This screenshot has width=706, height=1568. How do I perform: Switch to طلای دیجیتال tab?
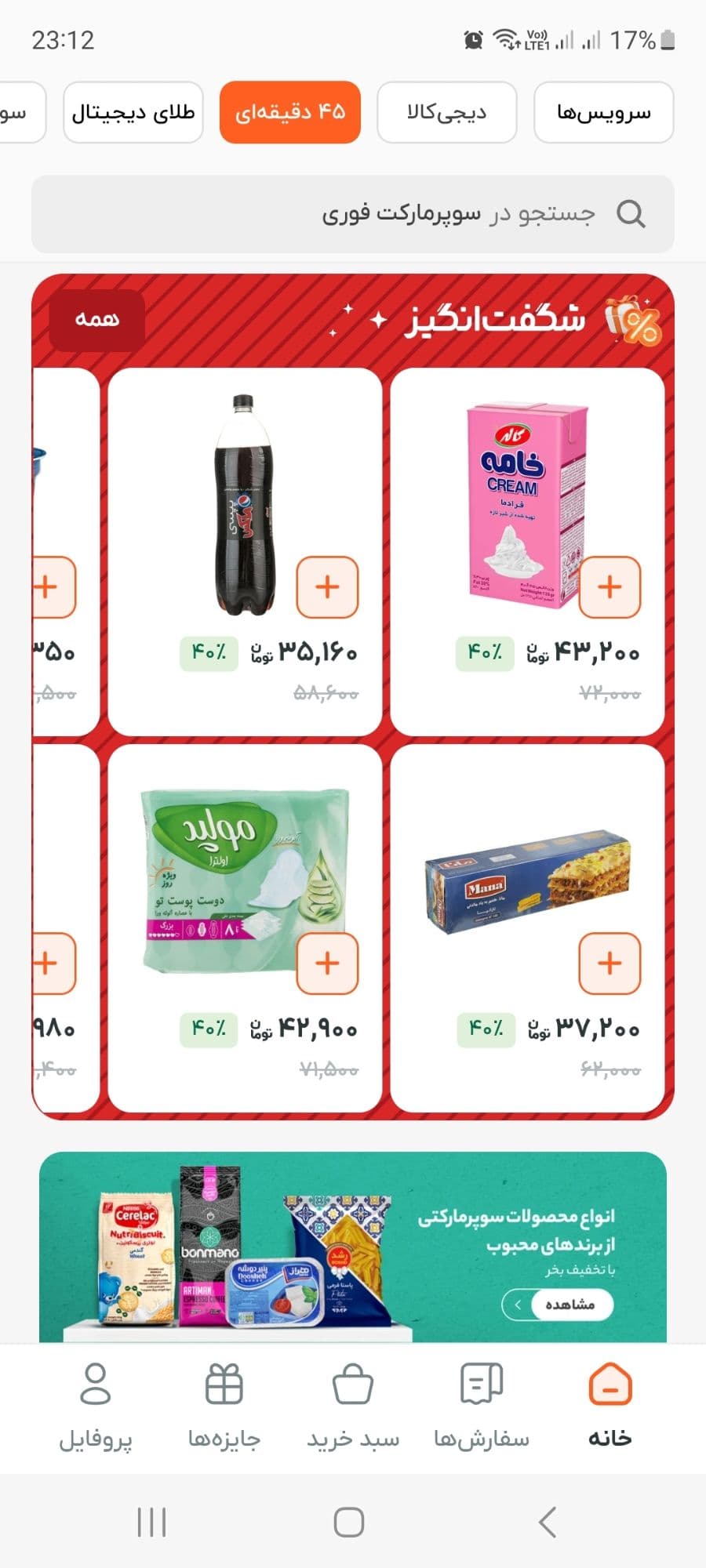click(x=133, y=112)
